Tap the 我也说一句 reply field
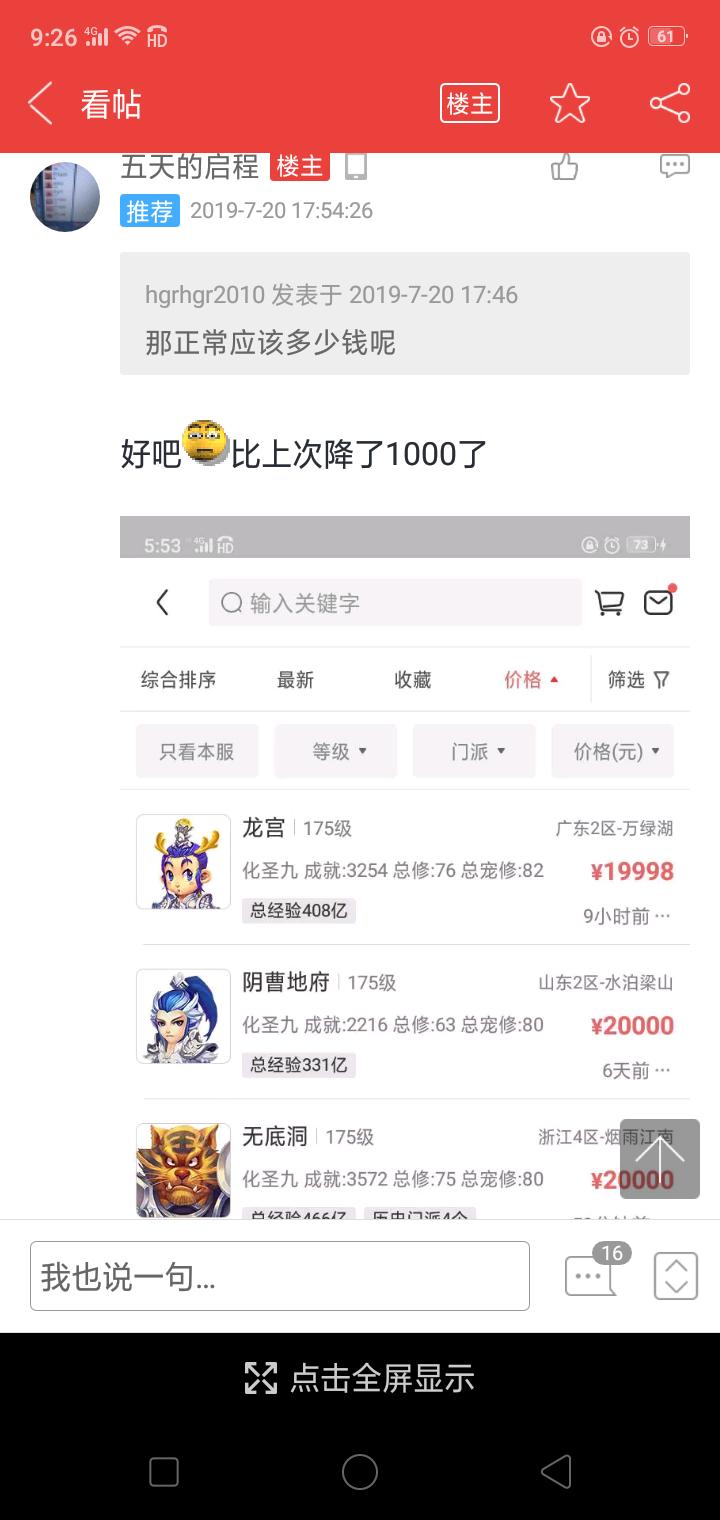The image size is (720, 1520). pyautogui.click(x=279, y=1276)
